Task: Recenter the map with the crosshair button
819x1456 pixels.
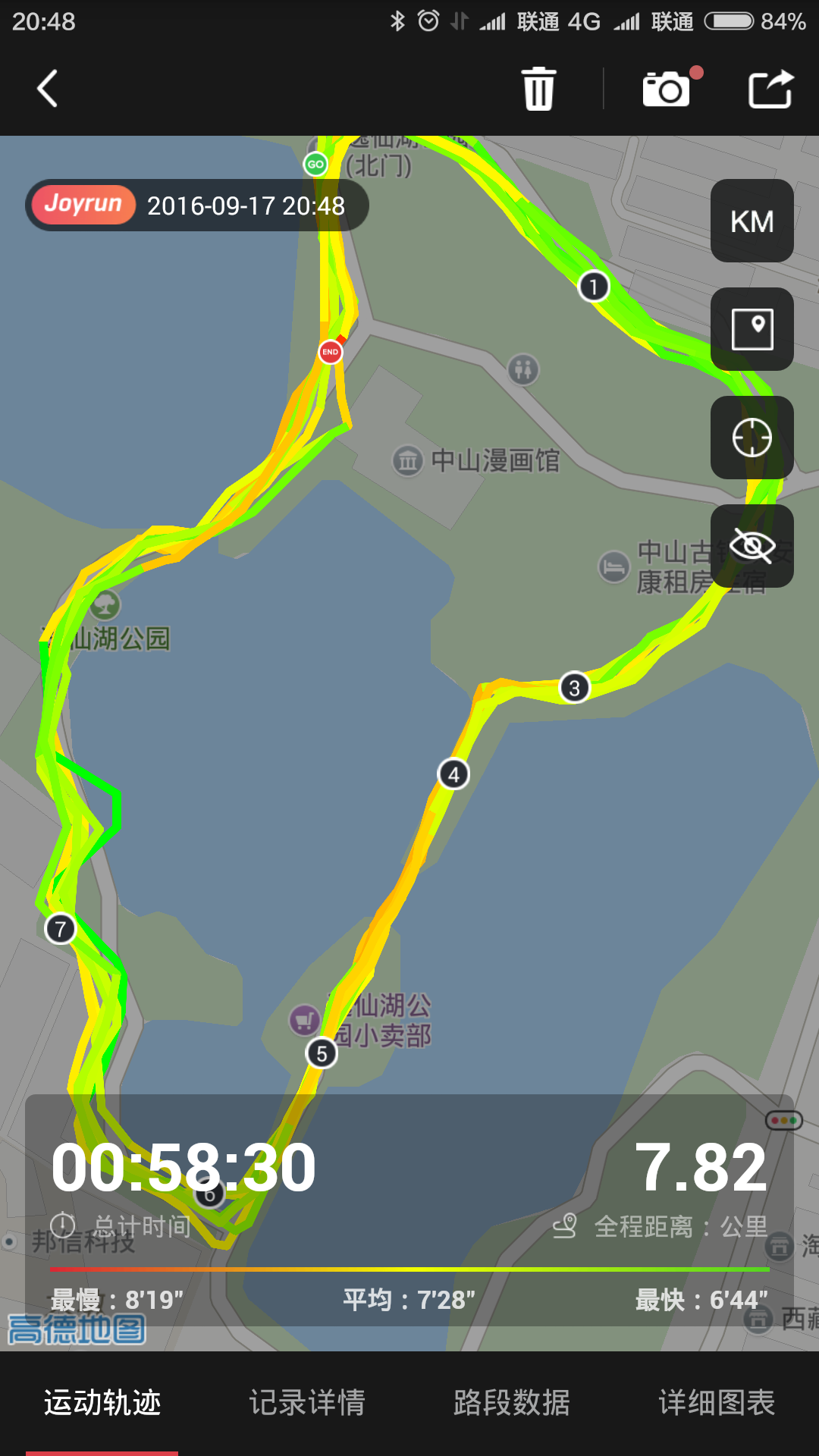Action: (752, 438)
